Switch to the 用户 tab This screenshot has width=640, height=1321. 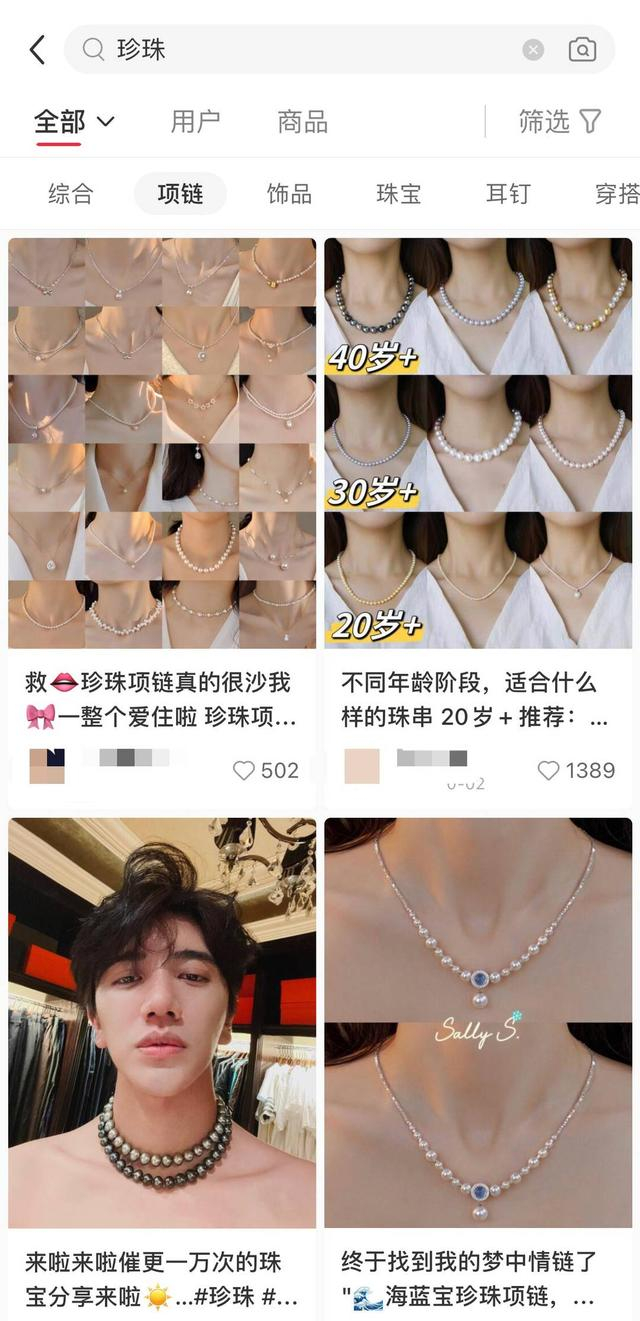coord(195,122)
